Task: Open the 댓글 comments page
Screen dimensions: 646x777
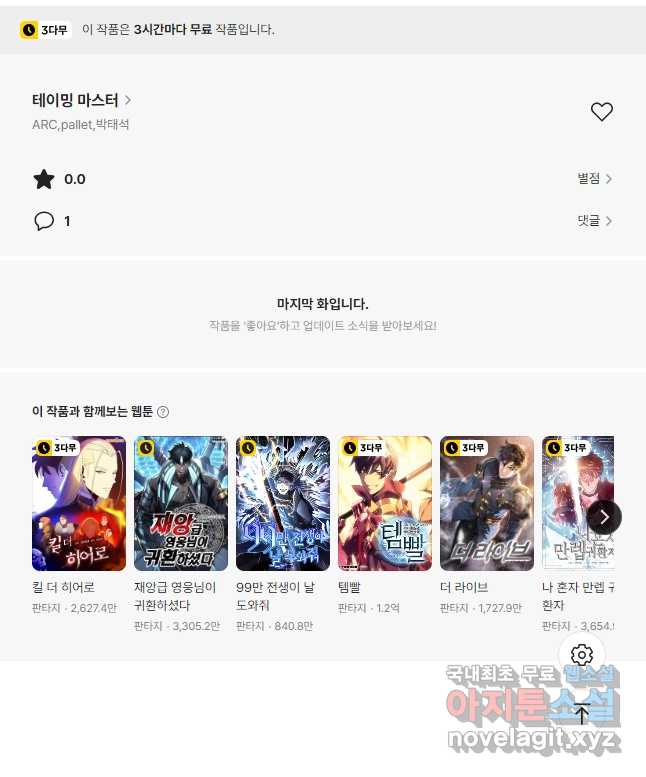Action: pyautogui.click(x=594, y=221)
